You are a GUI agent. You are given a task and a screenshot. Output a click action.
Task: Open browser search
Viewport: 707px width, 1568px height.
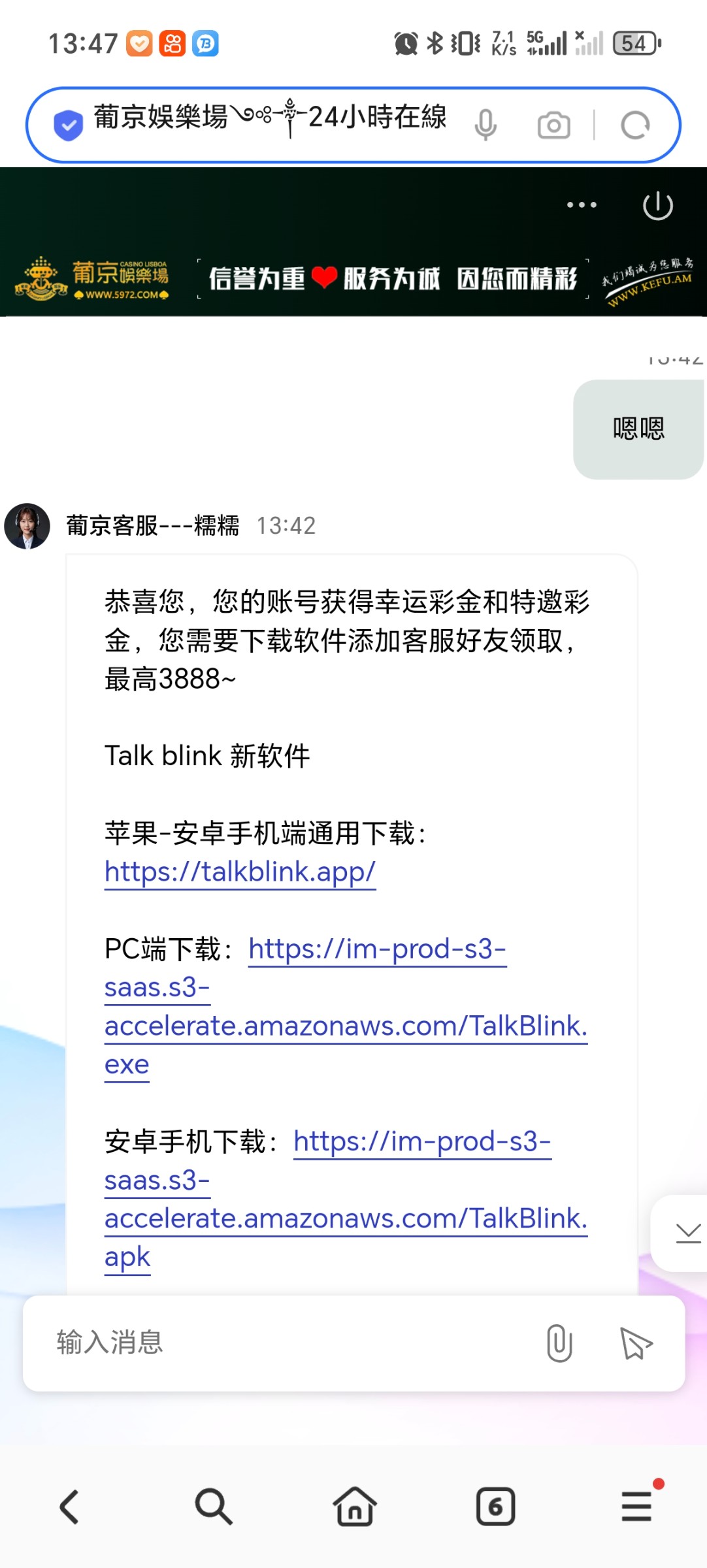pyautogui.click(x=213, y=1507)
